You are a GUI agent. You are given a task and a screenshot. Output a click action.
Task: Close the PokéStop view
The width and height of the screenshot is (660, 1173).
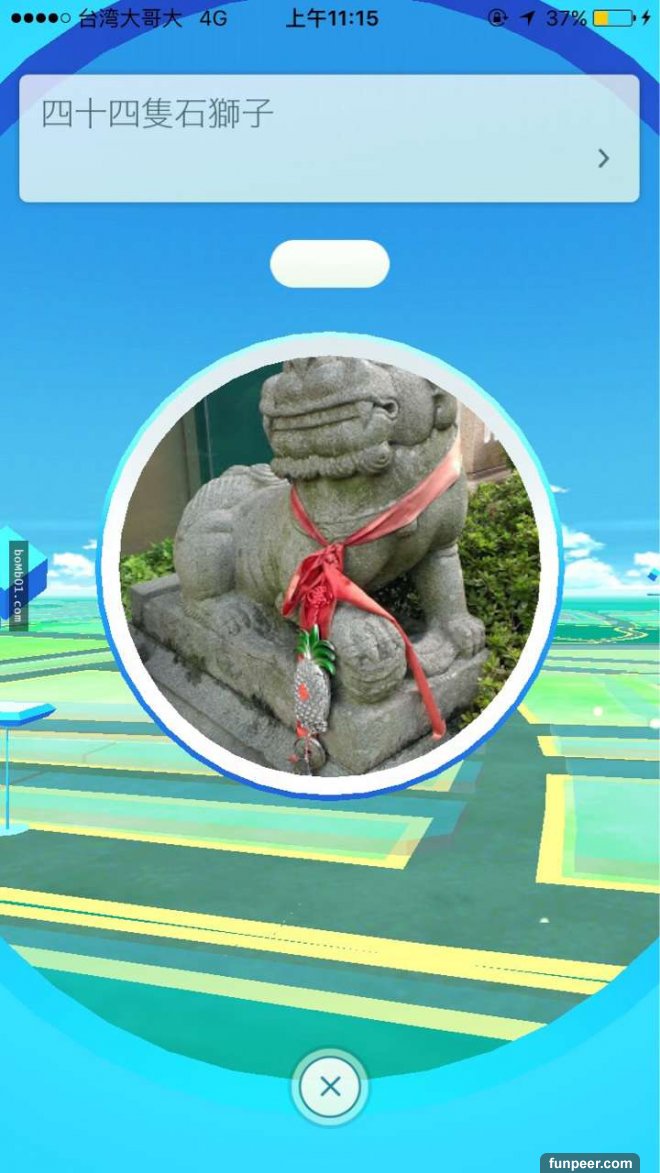[330, 1086]
